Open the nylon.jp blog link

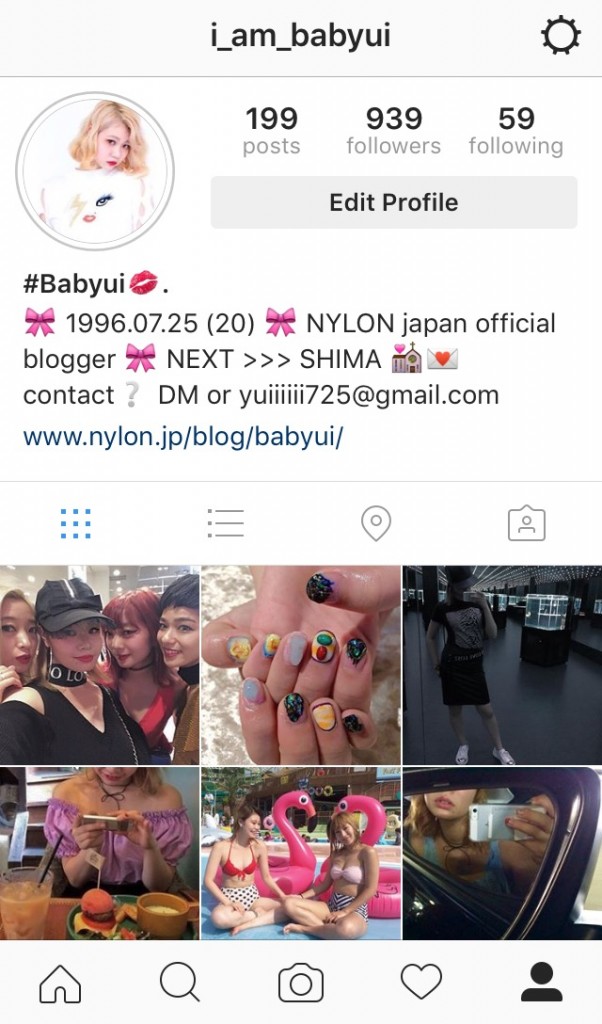pyautogui.click(x=183, y=437)
